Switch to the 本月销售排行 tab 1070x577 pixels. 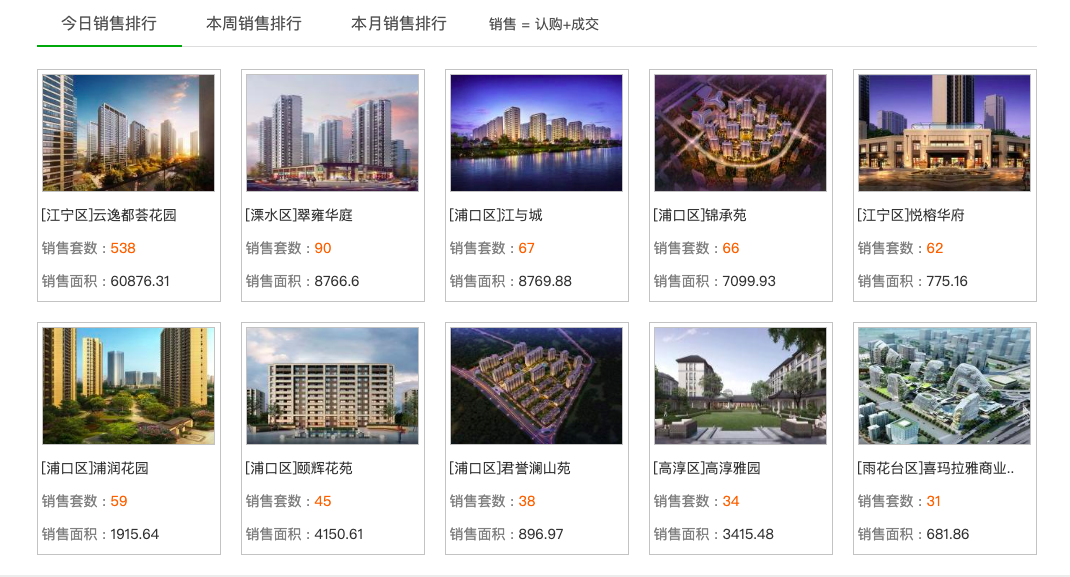[x=399, y=24]
